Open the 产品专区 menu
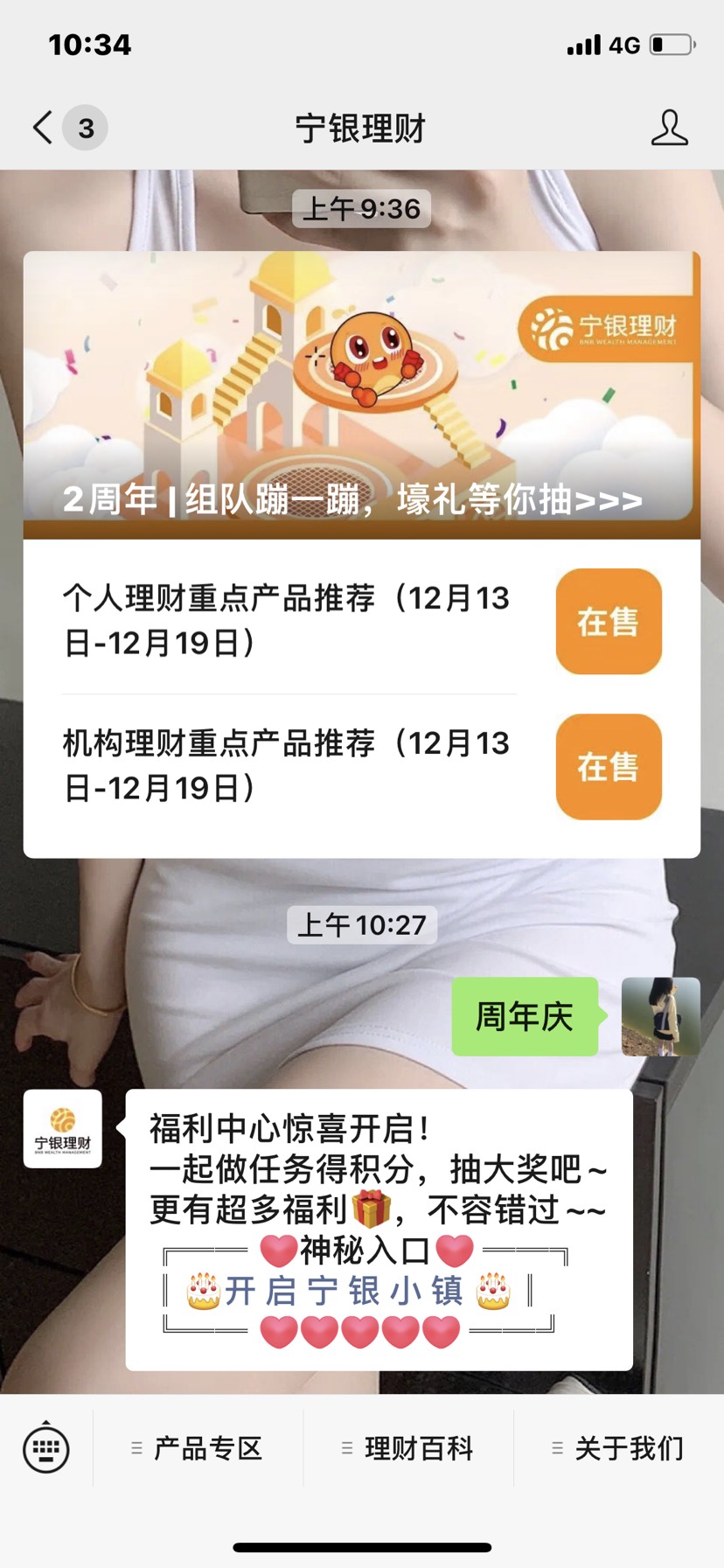The width and height of the screenshot is (724, 1568). pyautogui.click(x=198, y=1449)
